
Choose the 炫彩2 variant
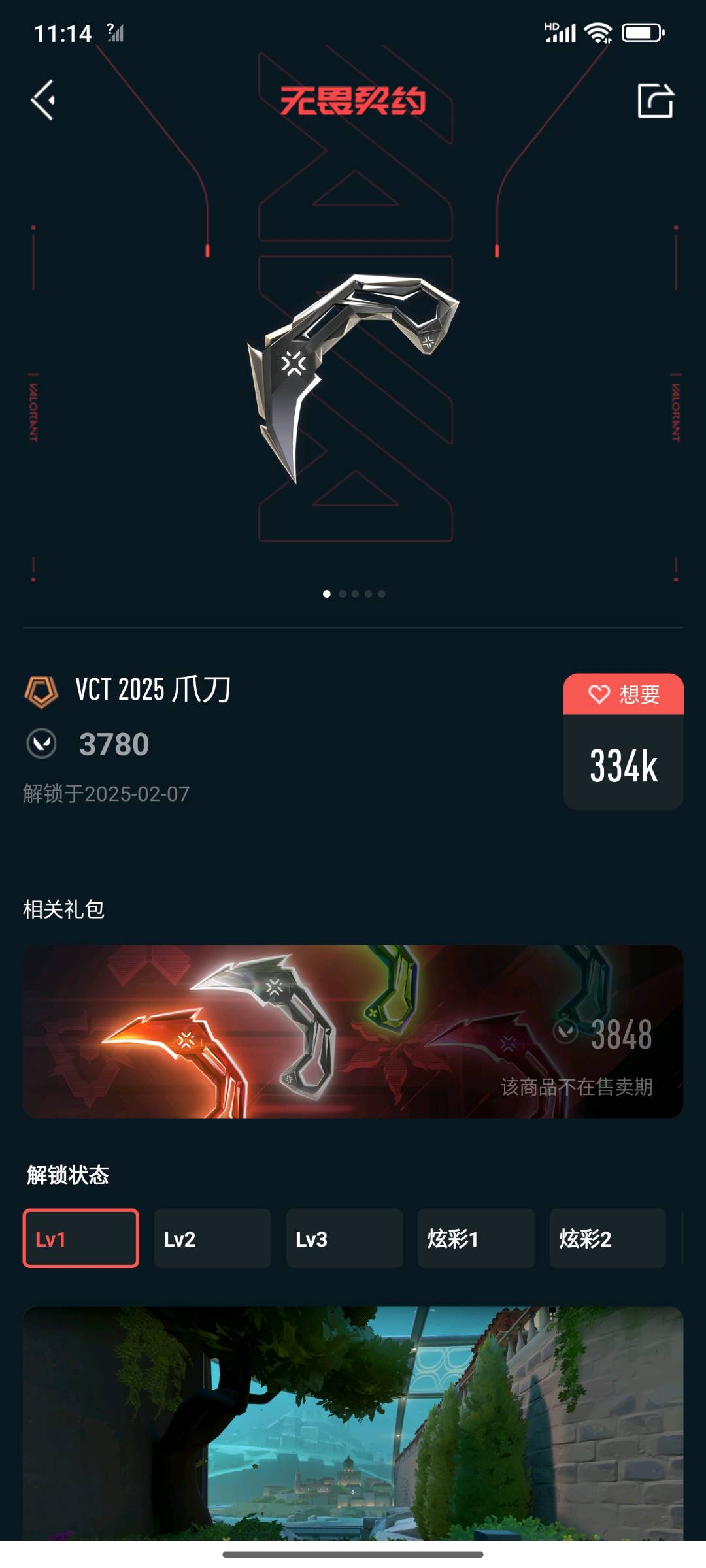(607, 1238)
